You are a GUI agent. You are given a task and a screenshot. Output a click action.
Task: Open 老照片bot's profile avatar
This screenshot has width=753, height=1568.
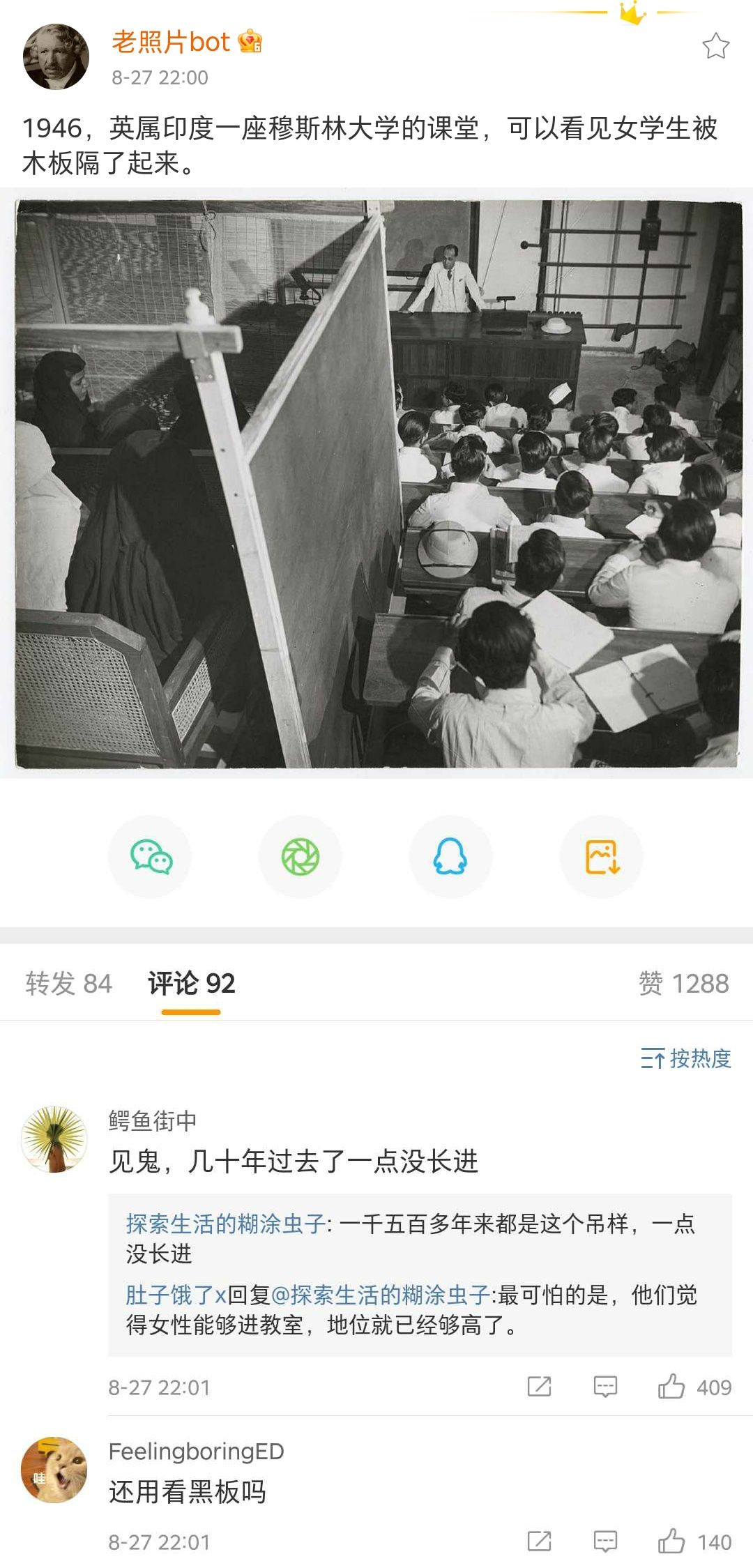tap(56, 56)
